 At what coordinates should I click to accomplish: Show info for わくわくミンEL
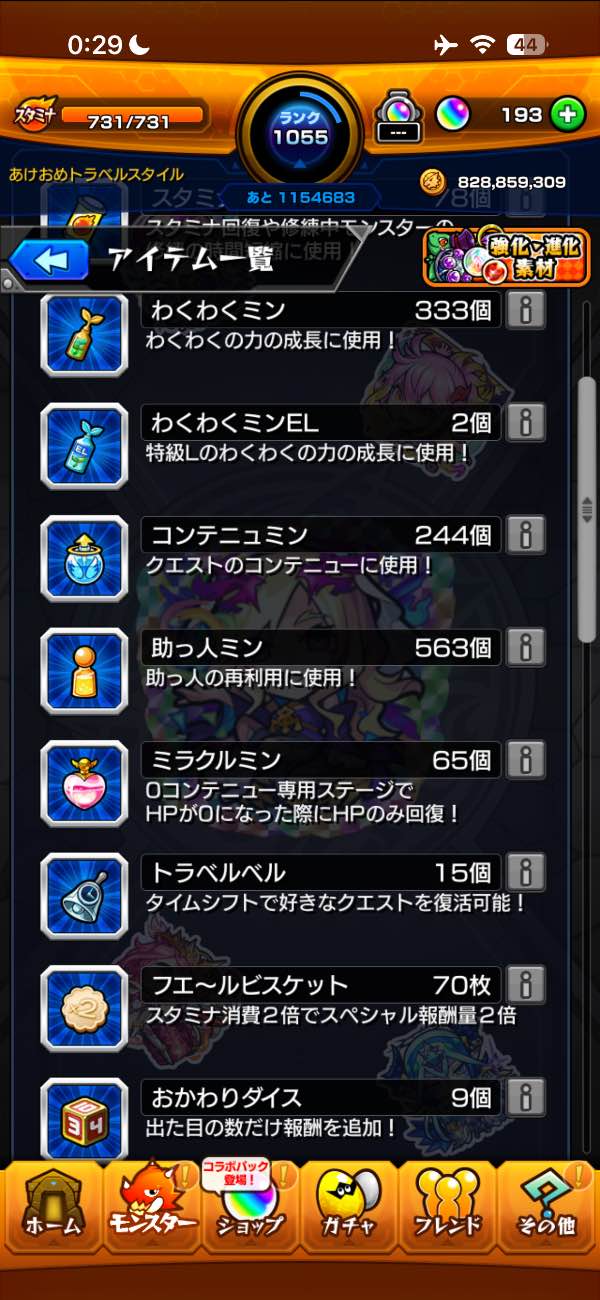(526, 422)
